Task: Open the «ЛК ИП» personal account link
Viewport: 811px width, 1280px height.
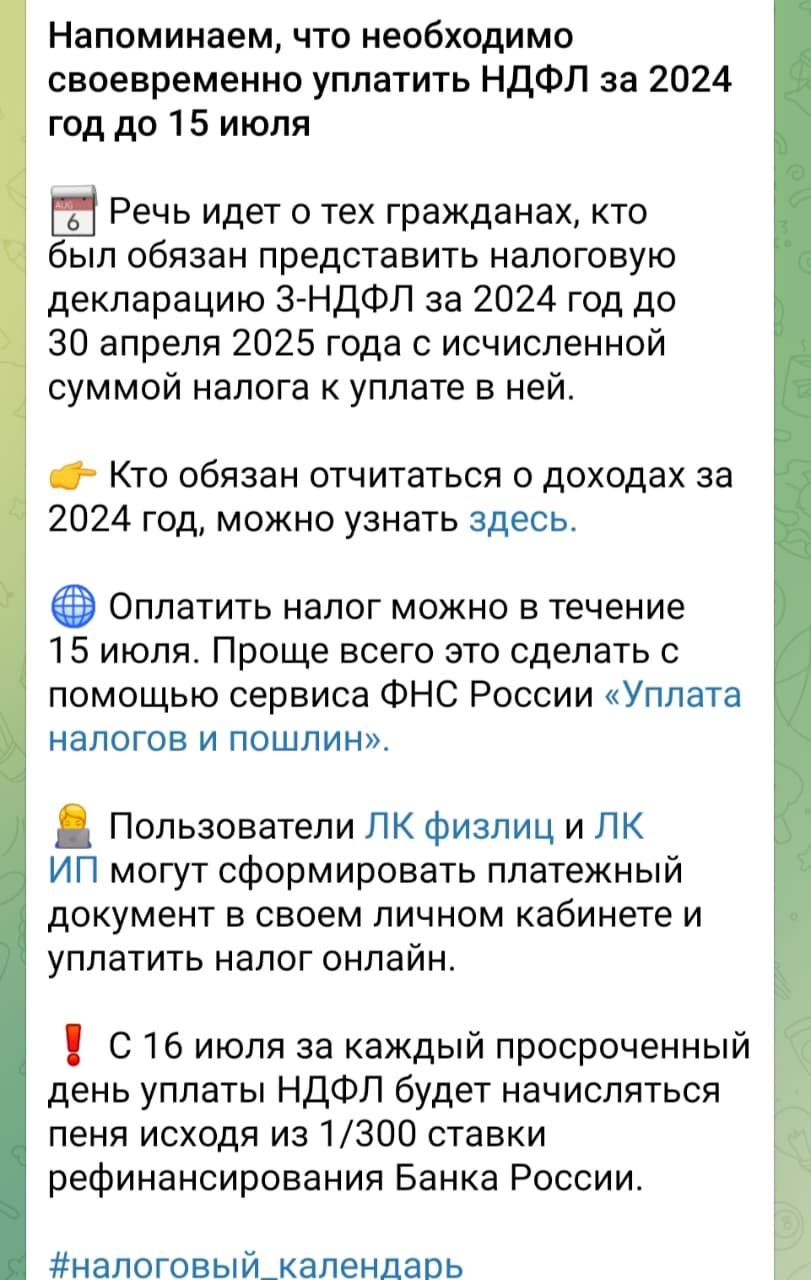Action: tap(619, 826)
